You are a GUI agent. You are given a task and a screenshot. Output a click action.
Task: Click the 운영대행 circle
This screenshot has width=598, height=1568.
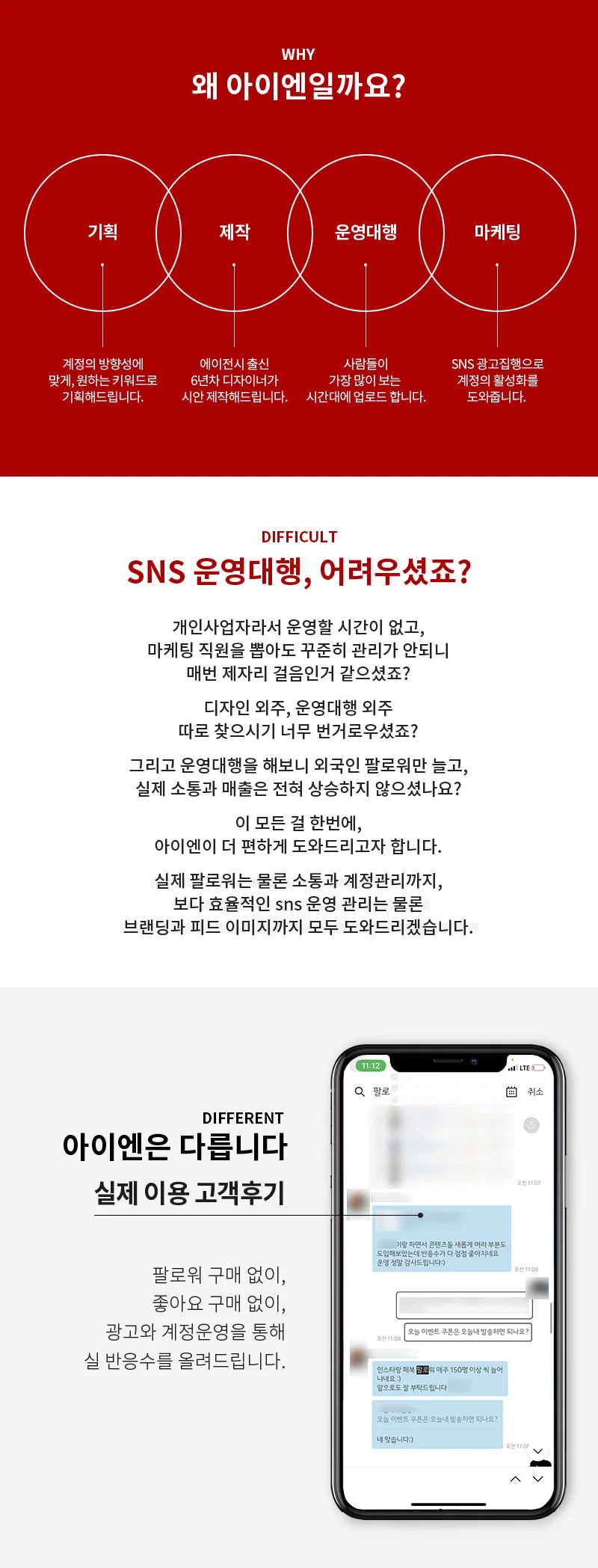(366, 232)
